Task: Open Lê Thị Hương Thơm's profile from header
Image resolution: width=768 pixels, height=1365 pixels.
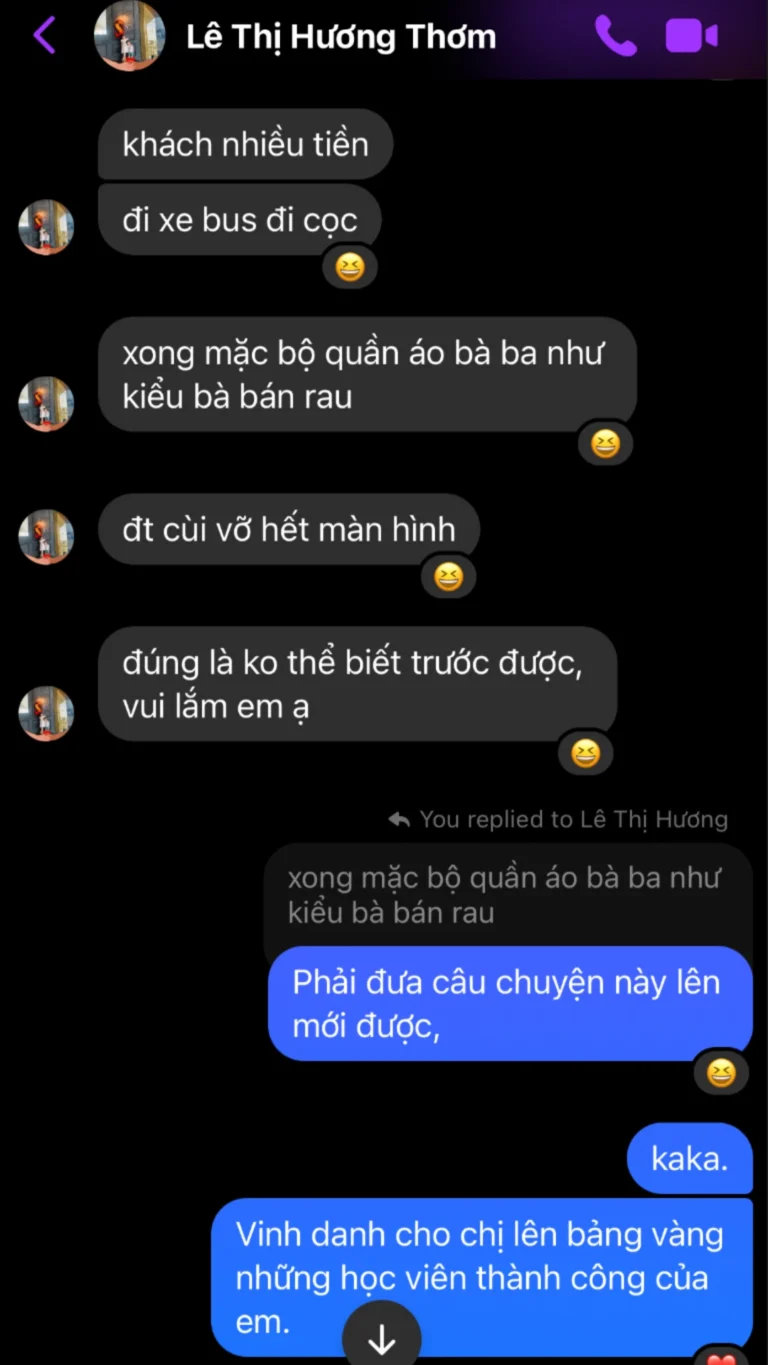Action: (340, 37)
